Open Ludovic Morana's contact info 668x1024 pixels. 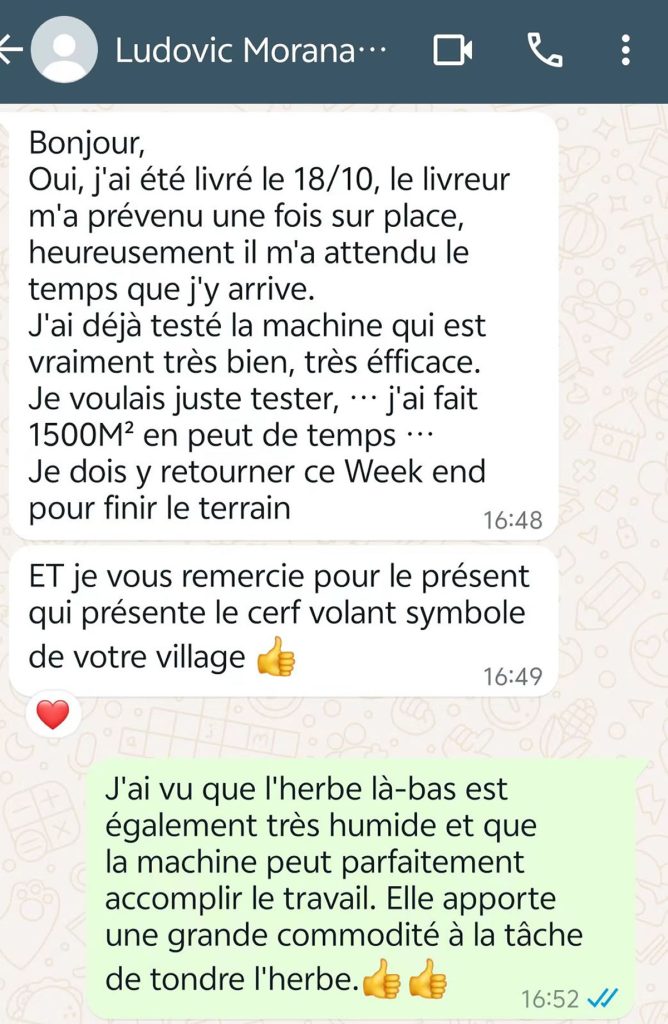click(250, 50)
